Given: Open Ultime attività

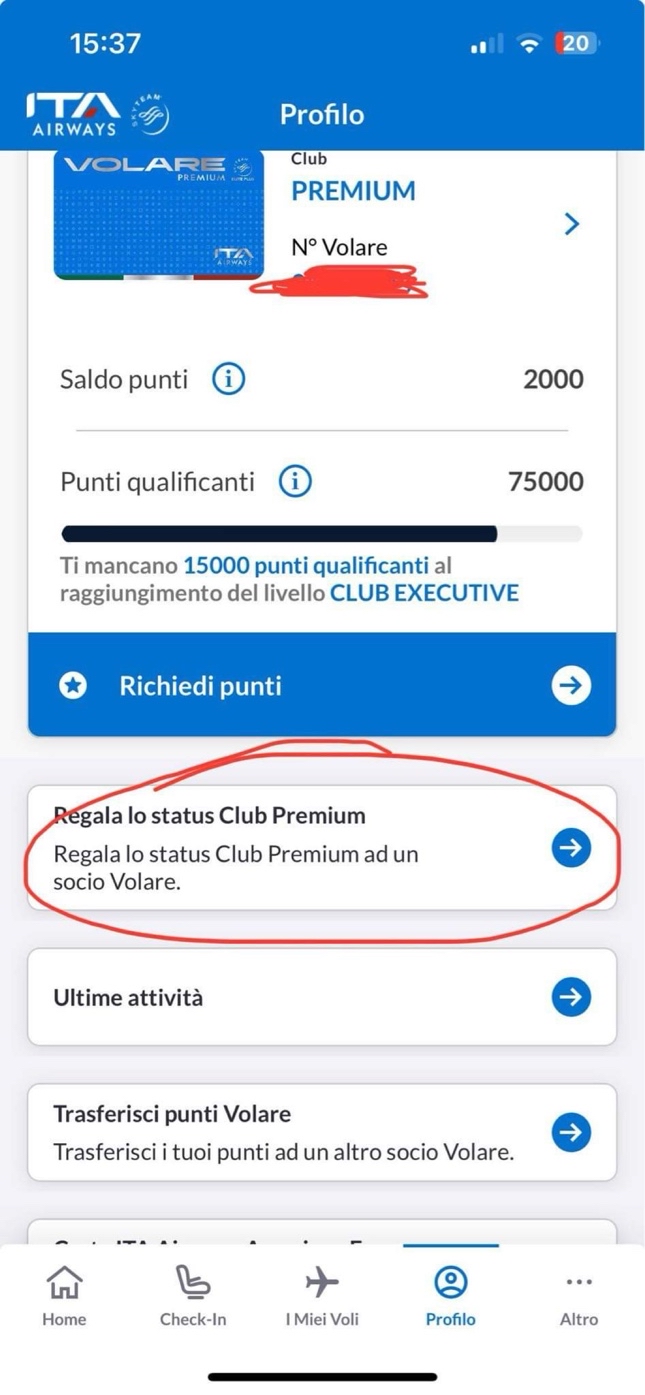Looking at the screenshot, I should click(x=322, y=997).
